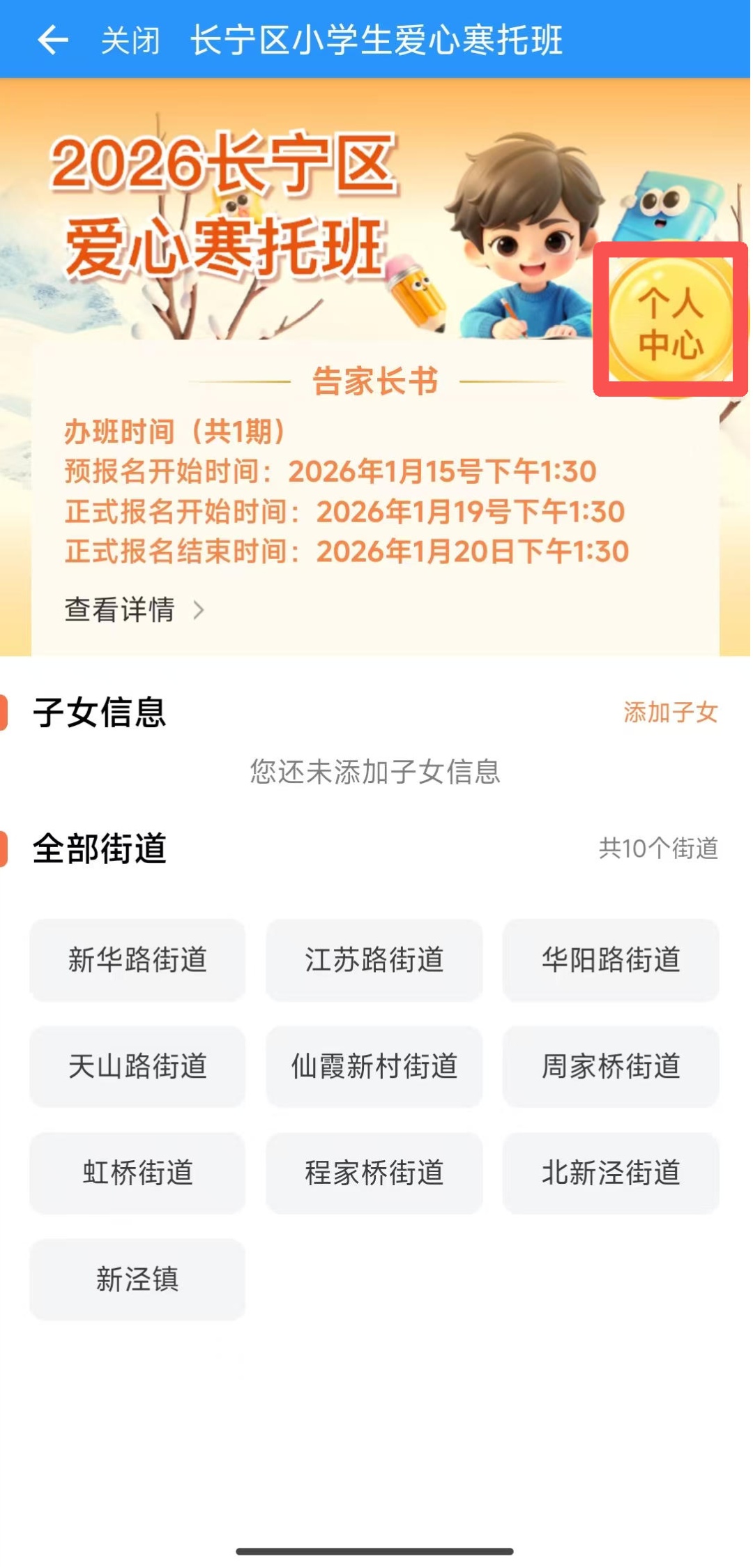Close the page with 关闭
This screenshot has width=753, height=1568.
130,40
